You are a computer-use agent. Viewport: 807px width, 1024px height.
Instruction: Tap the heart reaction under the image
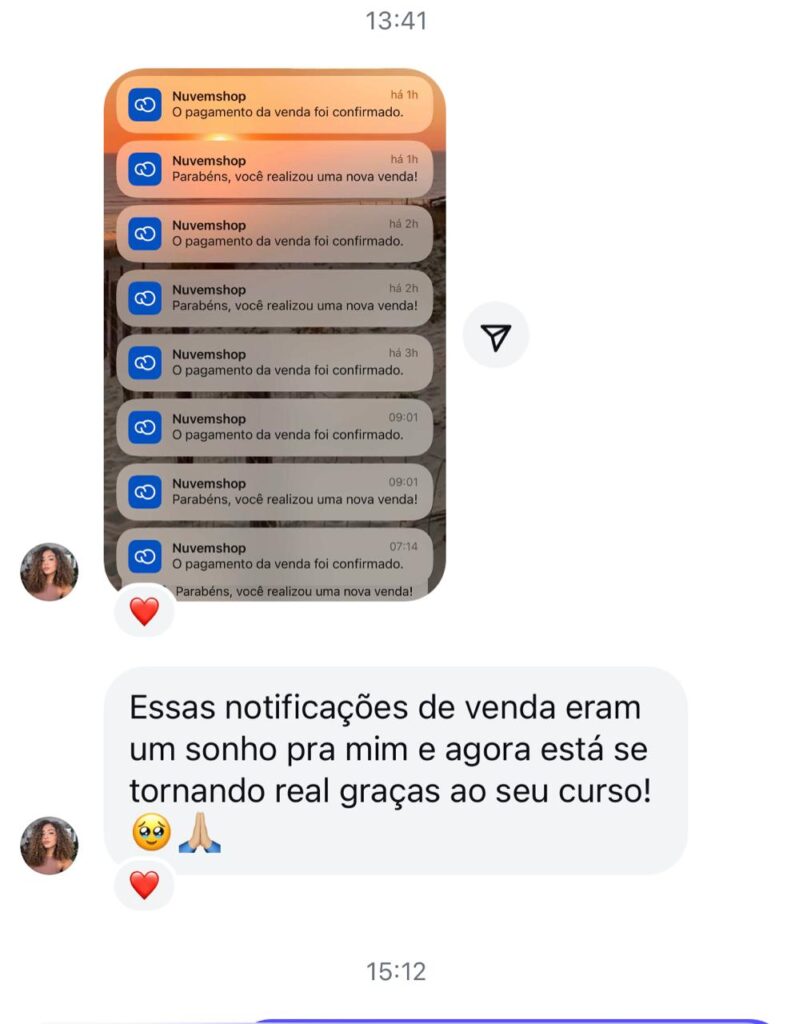coord(145,611)
